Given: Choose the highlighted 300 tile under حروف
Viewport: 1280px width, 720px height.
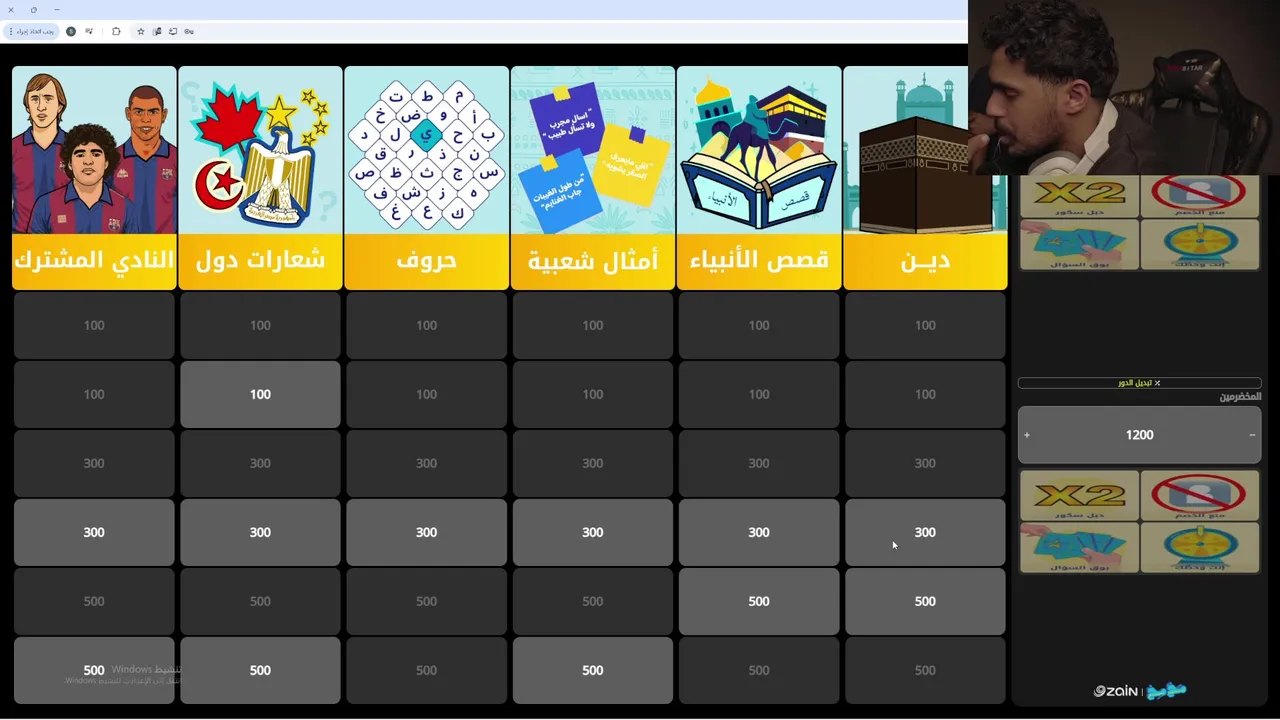Looking at the screenshot, I should coord(426,532).
